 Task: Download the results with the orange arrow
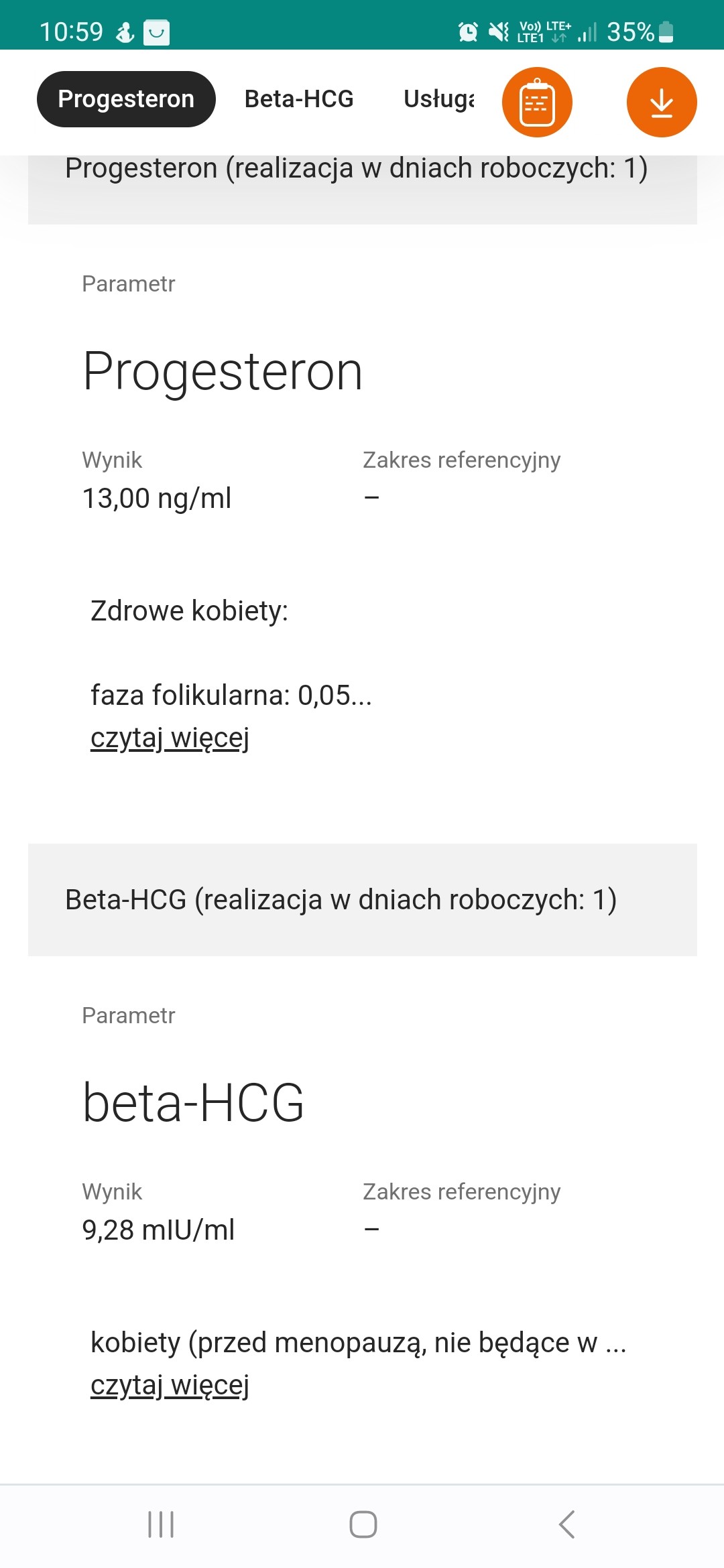(662, 103)
